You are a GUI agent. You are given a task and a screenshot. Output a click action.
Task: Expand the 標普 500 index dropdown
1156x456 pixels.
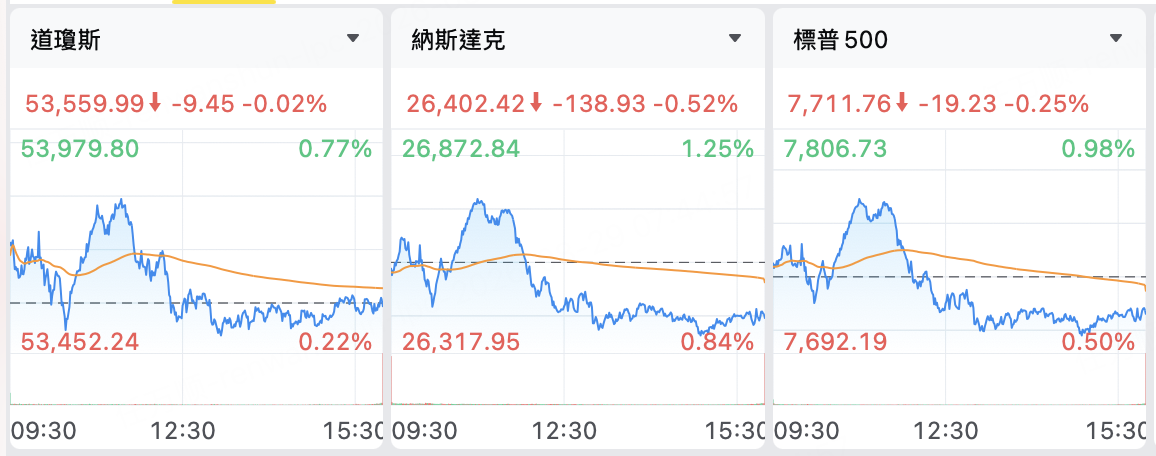pyautogui.click(x=1115, y=38)
